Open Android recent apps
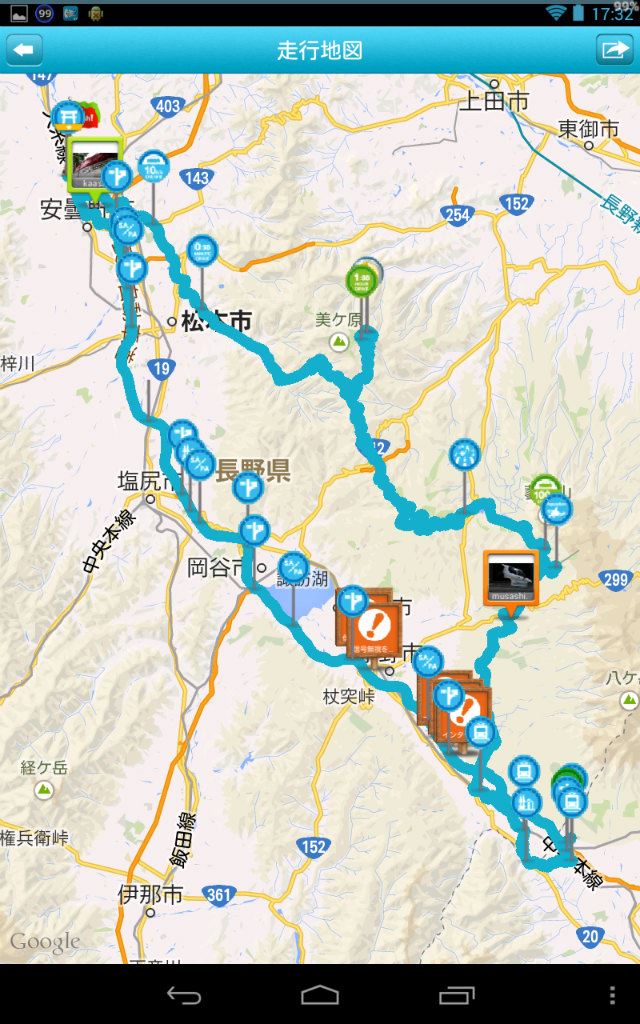Image resolution: width=640 pixels, height=1024 pixels. pyautogui.click(x=456, y=995)
